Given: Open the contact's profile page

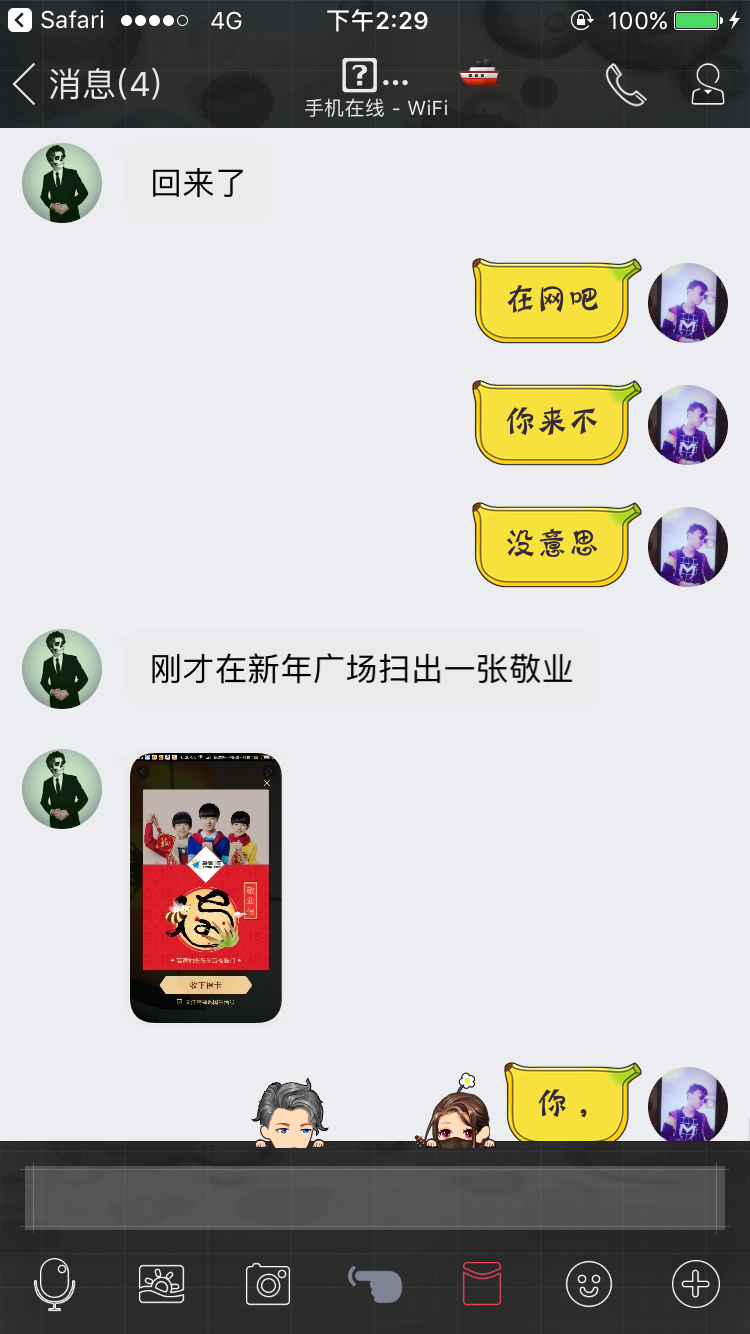Looking at the screenshot, I should click(708, 84).
